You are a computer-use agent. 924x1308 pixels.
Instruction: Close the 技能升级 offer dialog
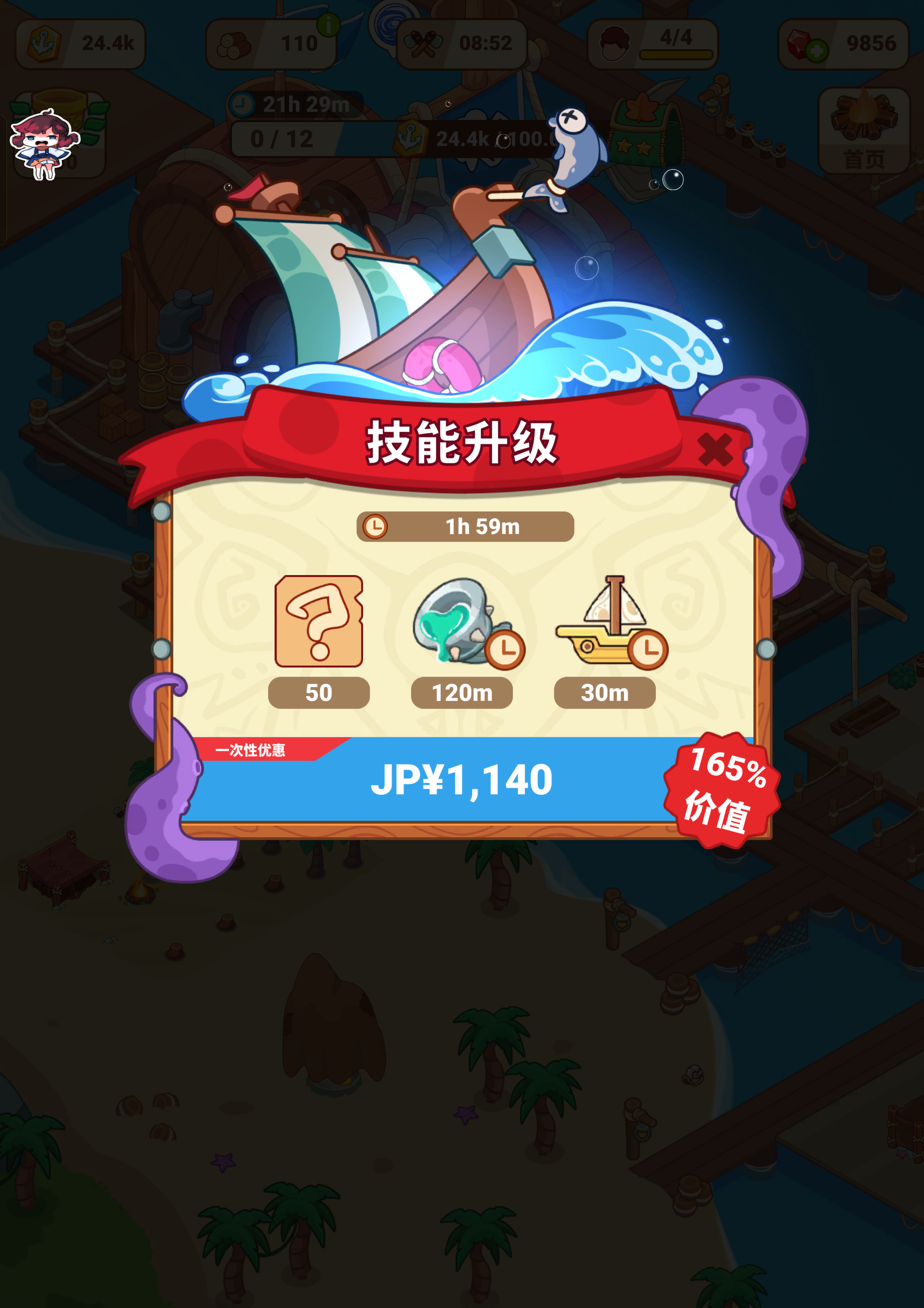pyautogui.click(x=714, y=450)
